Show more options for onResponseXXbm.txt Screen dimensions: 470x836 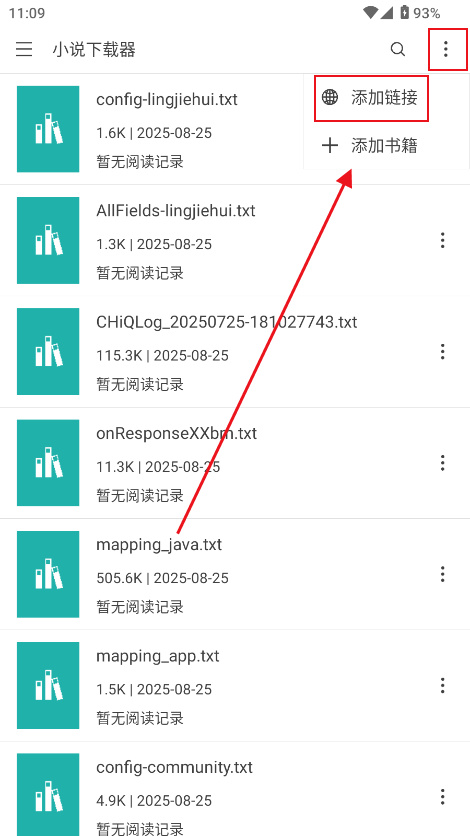pos(442,463)
